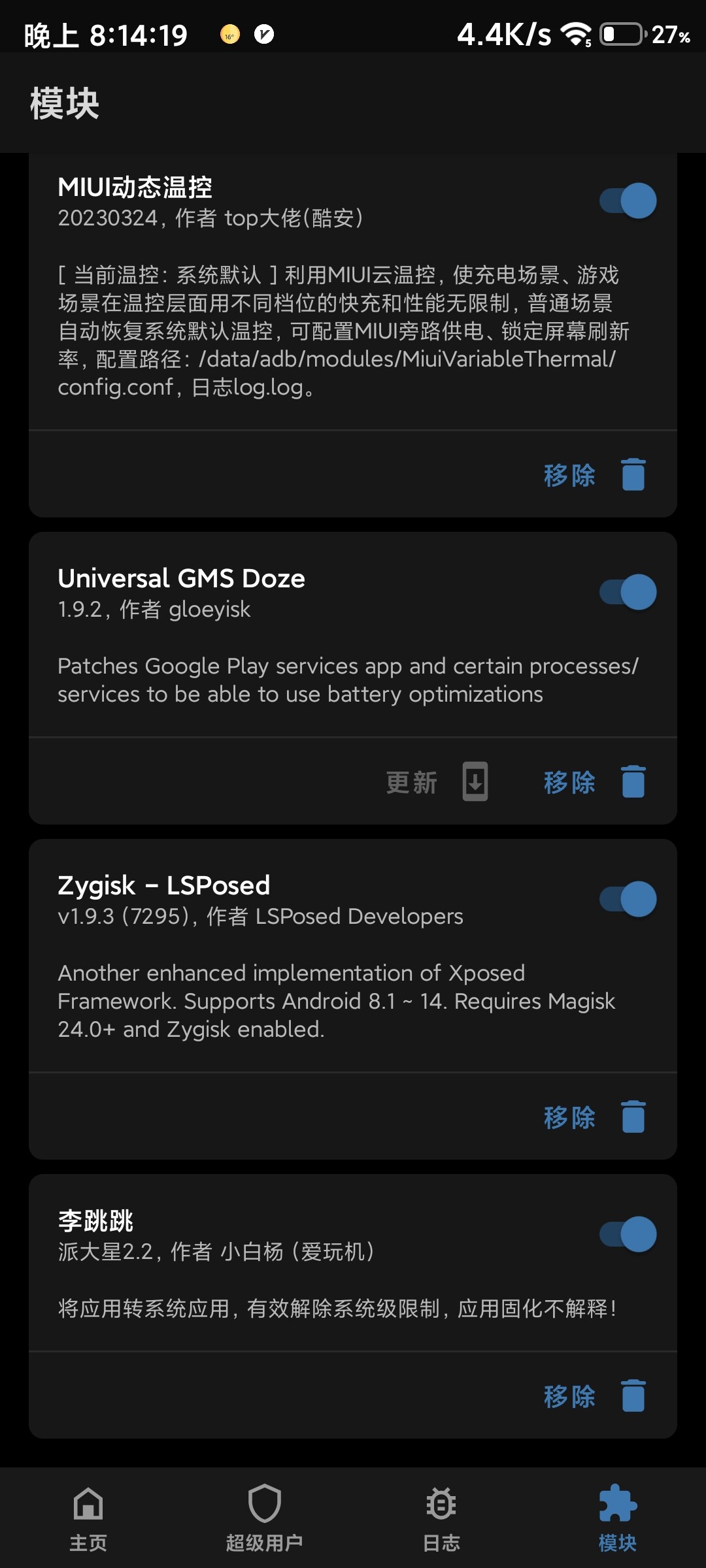Open the 超级用户 tab

click(x=265, y=1518)
